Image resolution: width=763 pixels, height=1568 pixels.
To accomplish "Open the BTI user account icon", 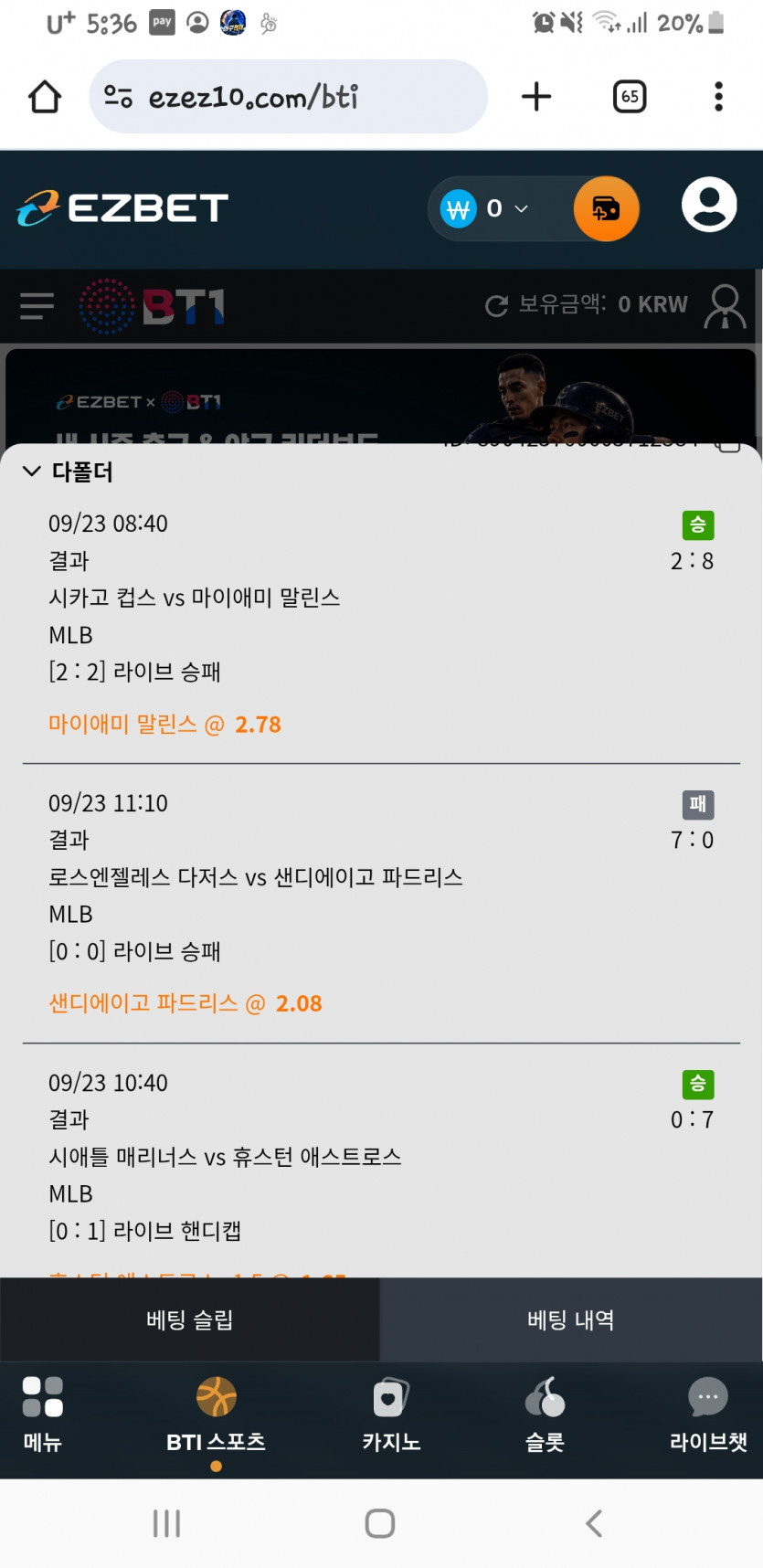I will pyautogui.click(x=726, y=306).
